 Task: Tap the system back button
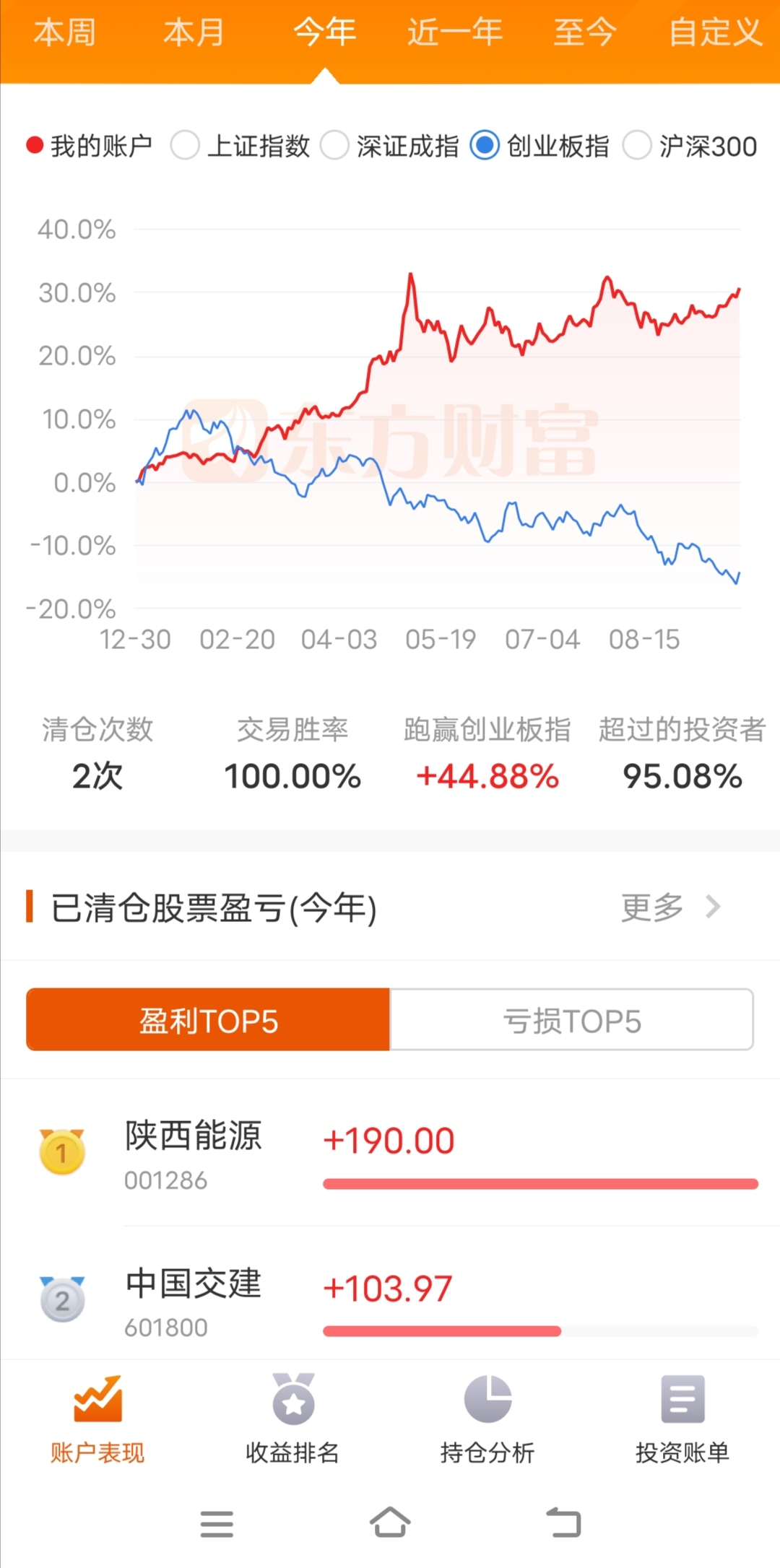click(564, 1523)
